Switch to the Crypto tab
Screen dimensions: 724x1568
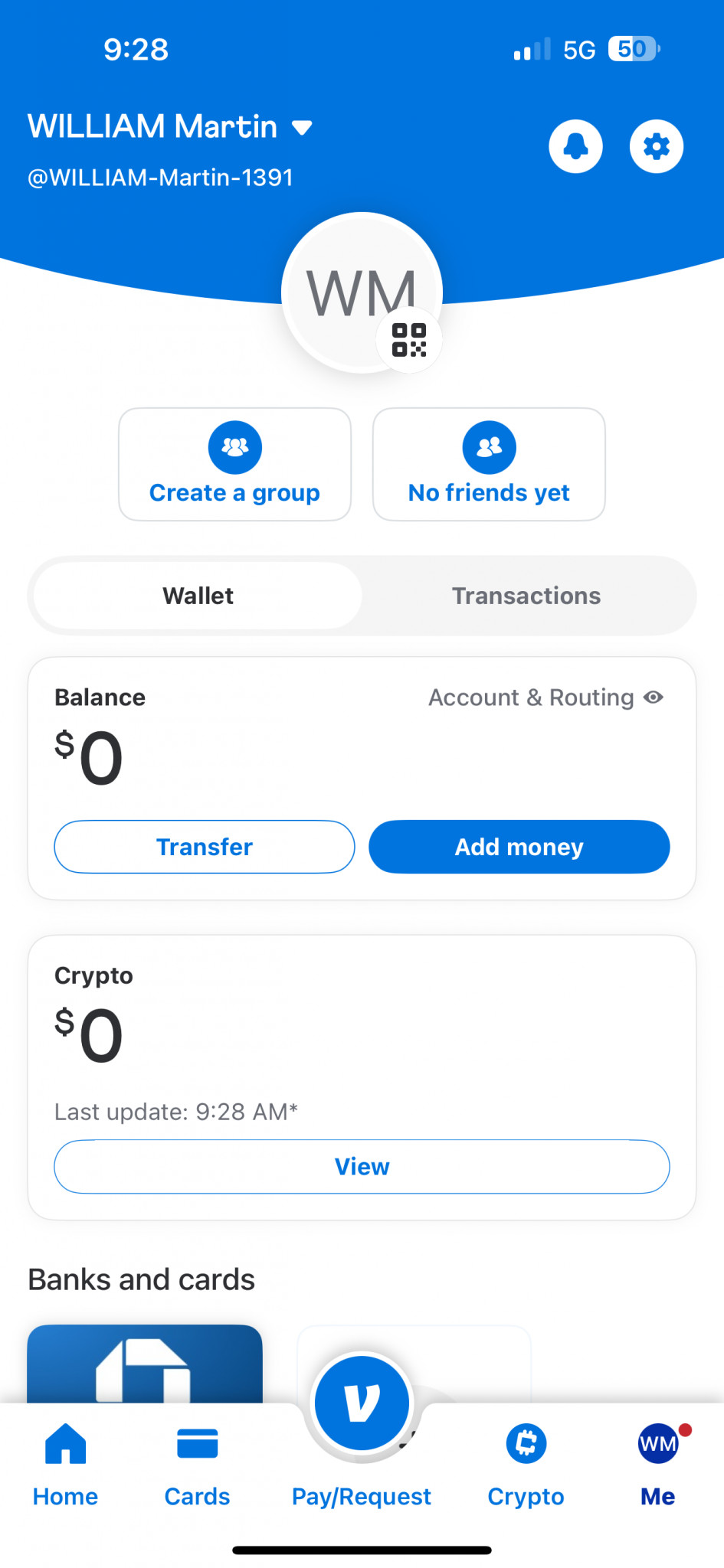click(x=526, y=1464)
